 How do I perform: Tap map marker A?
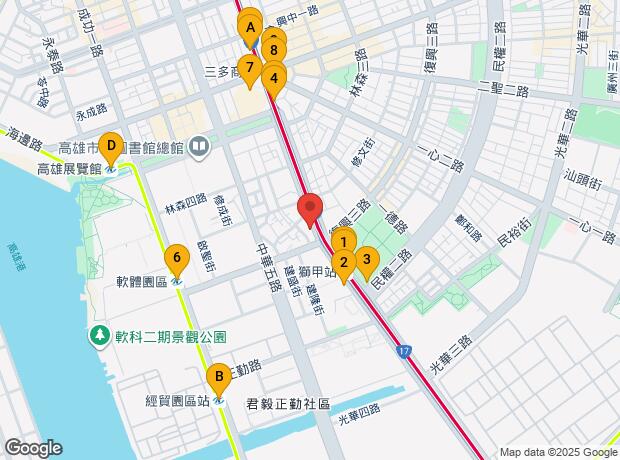pos(249,28)
